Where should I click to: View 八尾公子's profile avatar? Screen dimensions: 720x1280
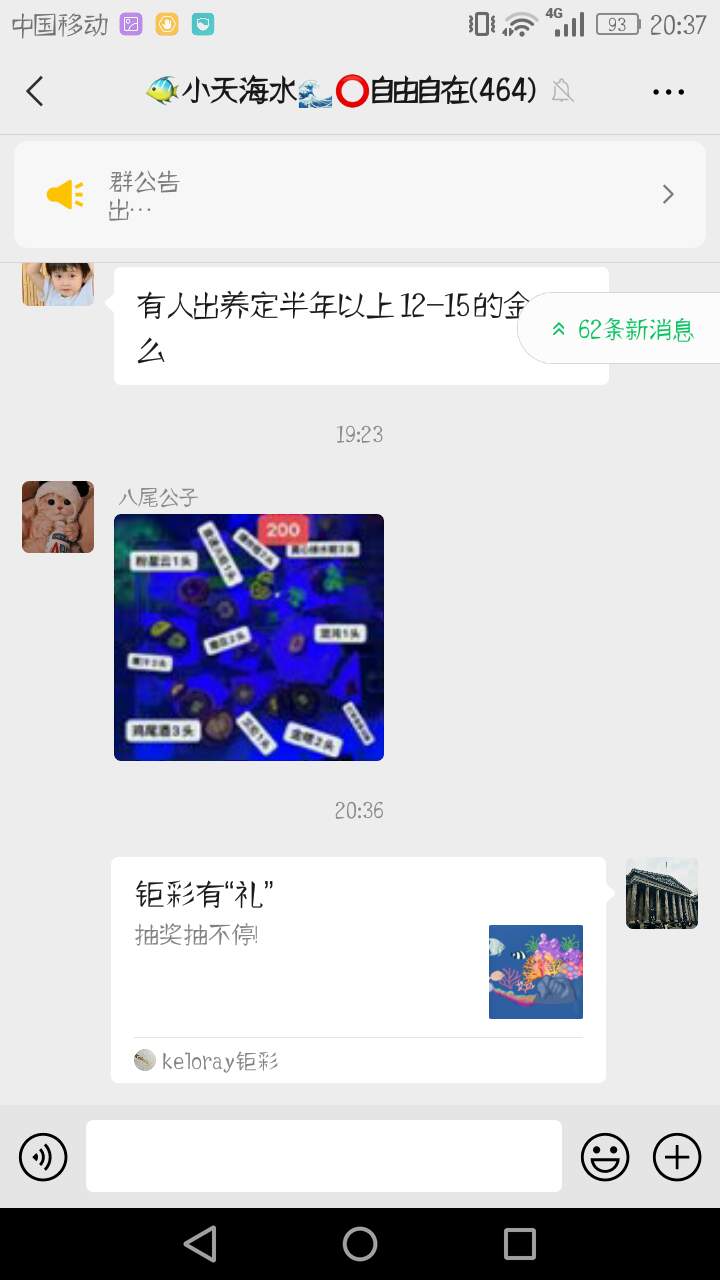(x=58, y=517)
